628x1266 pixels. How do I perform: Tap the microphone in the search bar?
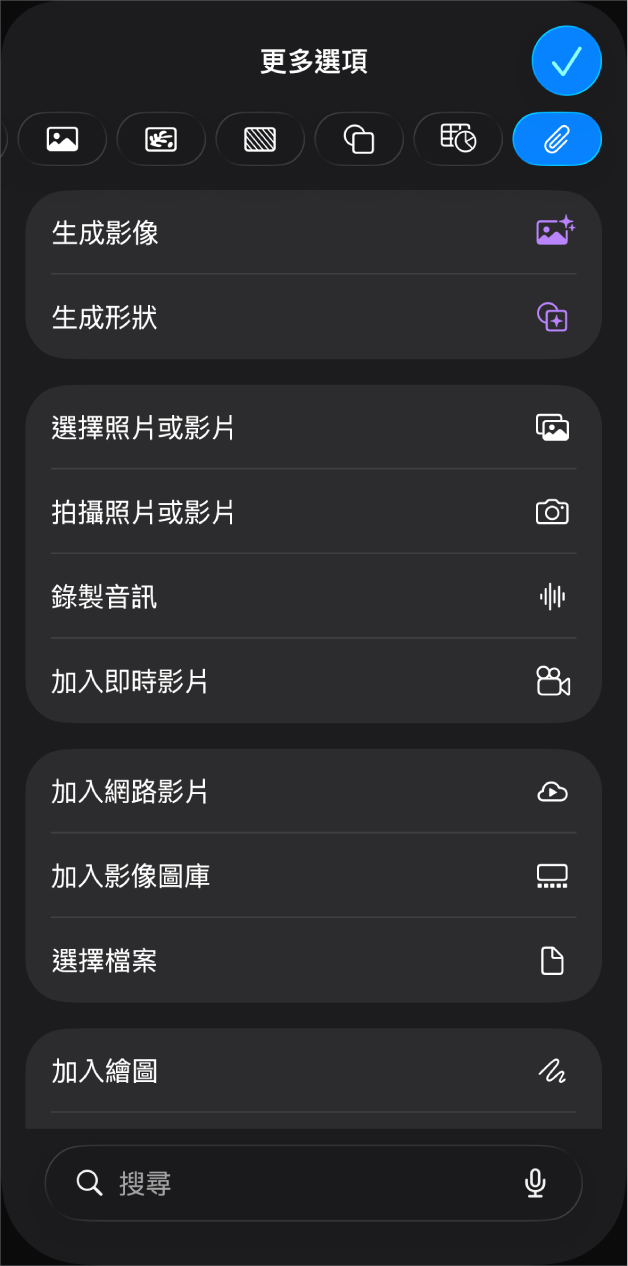pos(536,1183)
